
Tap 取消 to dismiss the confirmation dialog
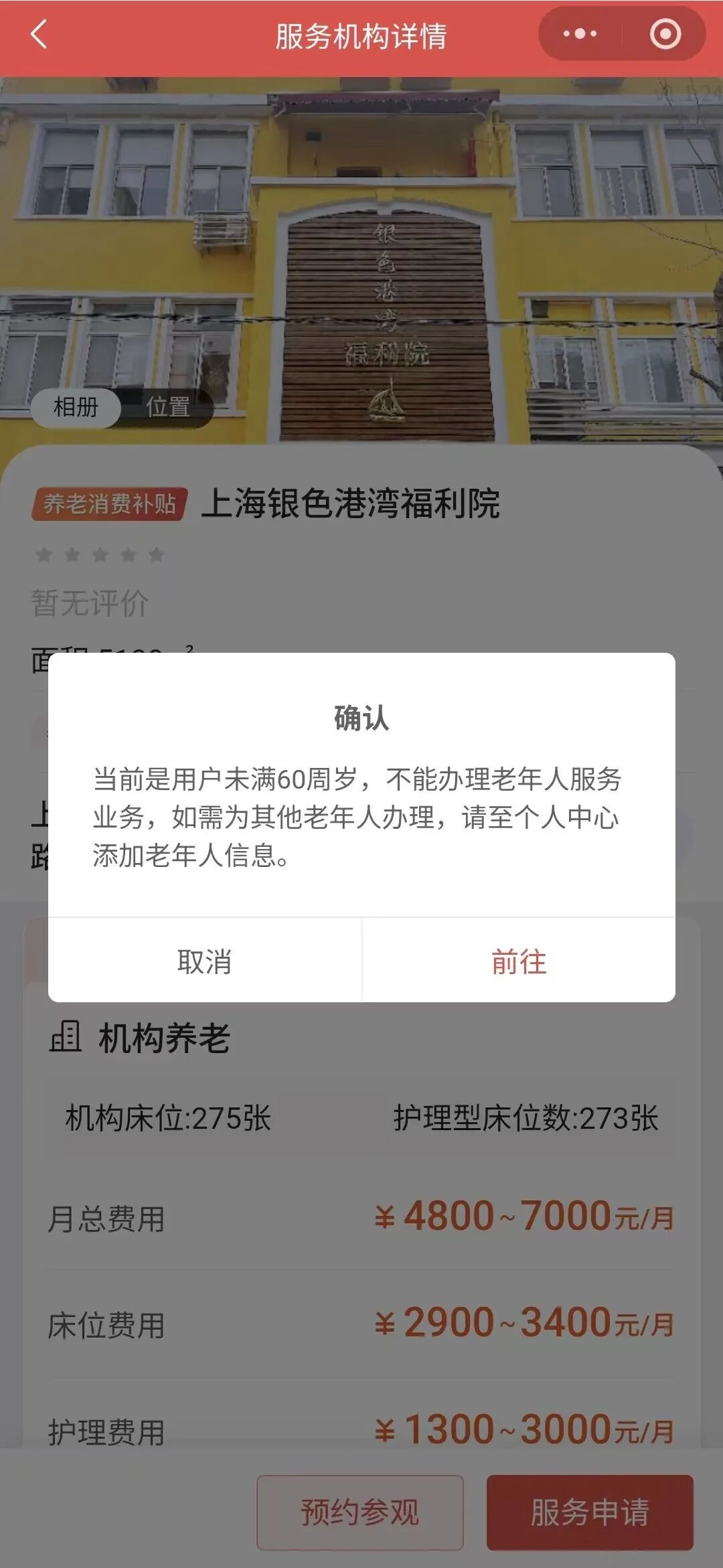coord(204,960)
